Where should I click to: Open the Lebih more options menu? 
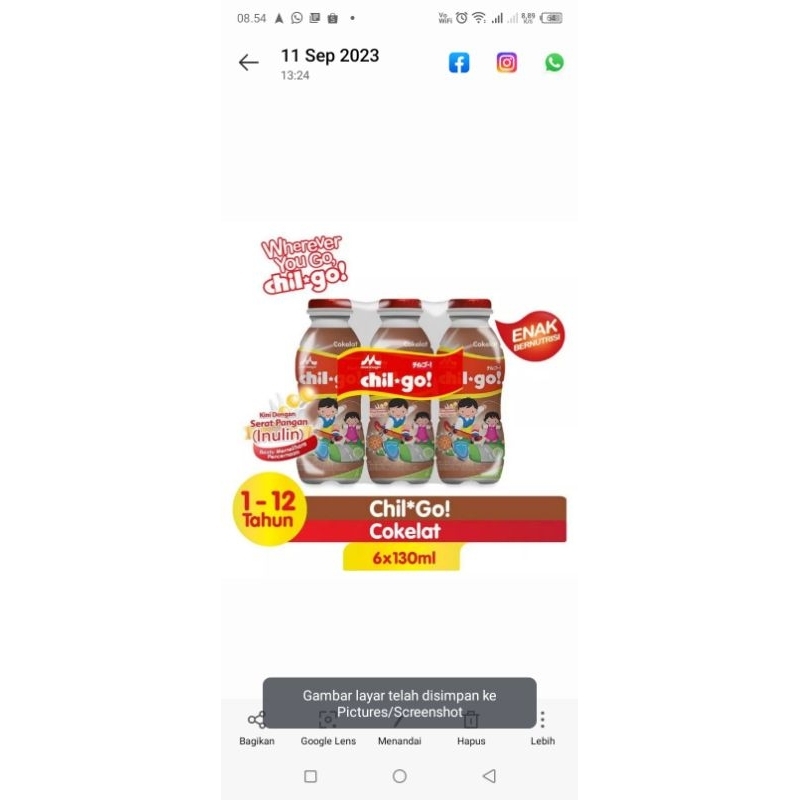[x=542, y=728]
